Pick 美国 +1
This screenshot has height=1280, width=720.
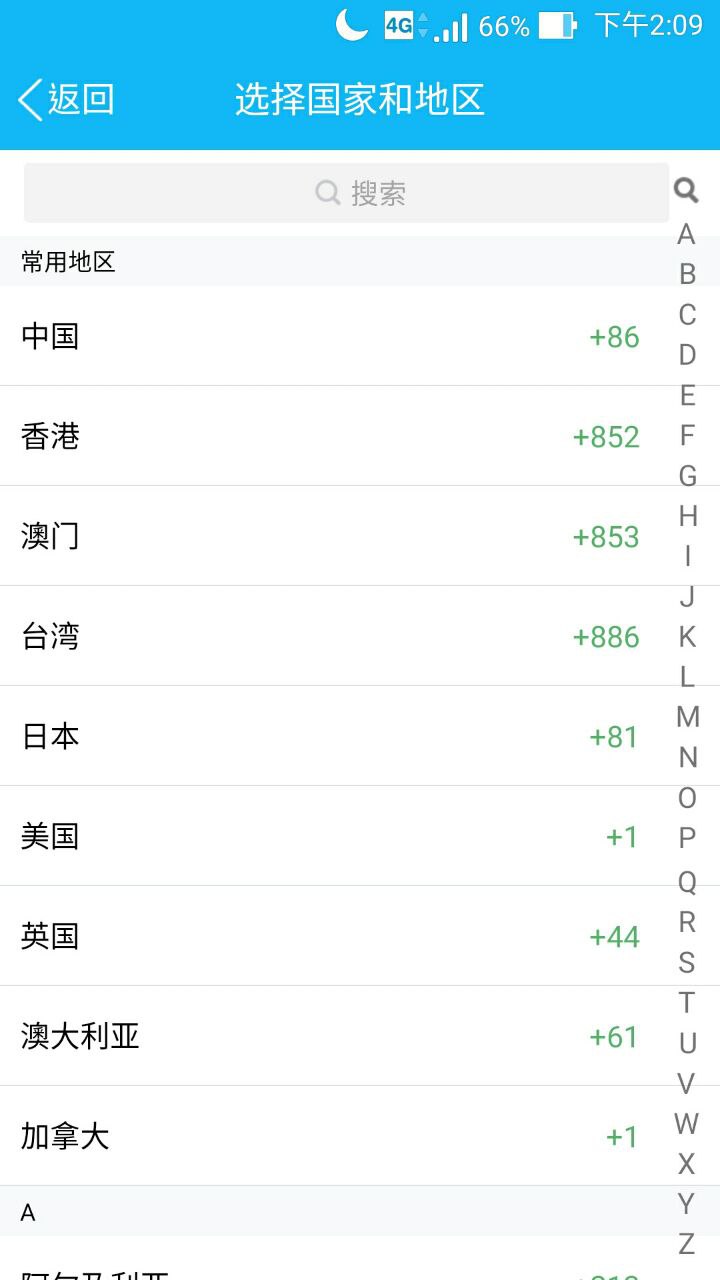point(330,836)
